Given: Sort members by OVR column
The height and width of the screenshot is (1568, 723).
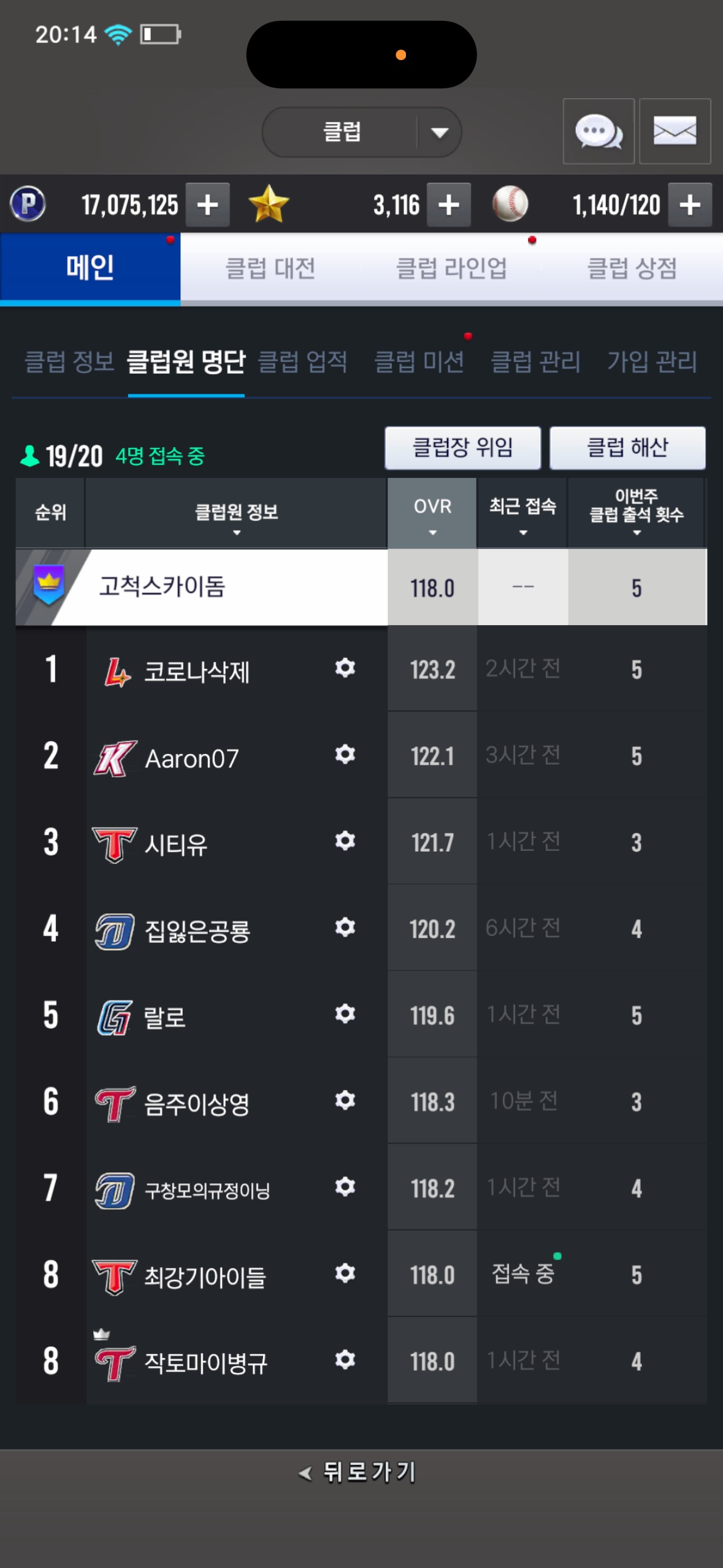Looking at the screenshot, I should point(432,513).
